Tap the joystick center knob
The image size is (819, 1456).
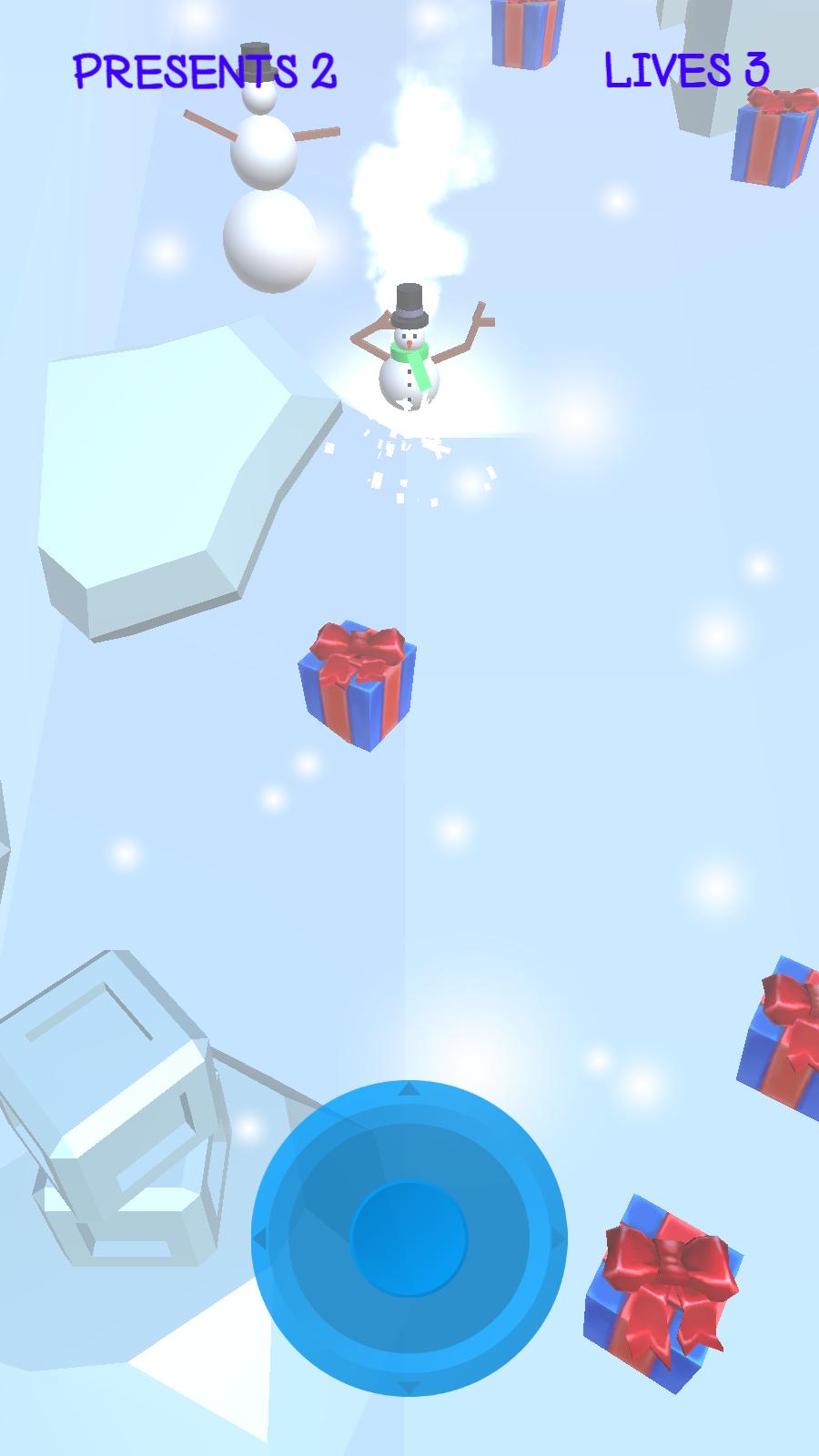point(409,1239)
